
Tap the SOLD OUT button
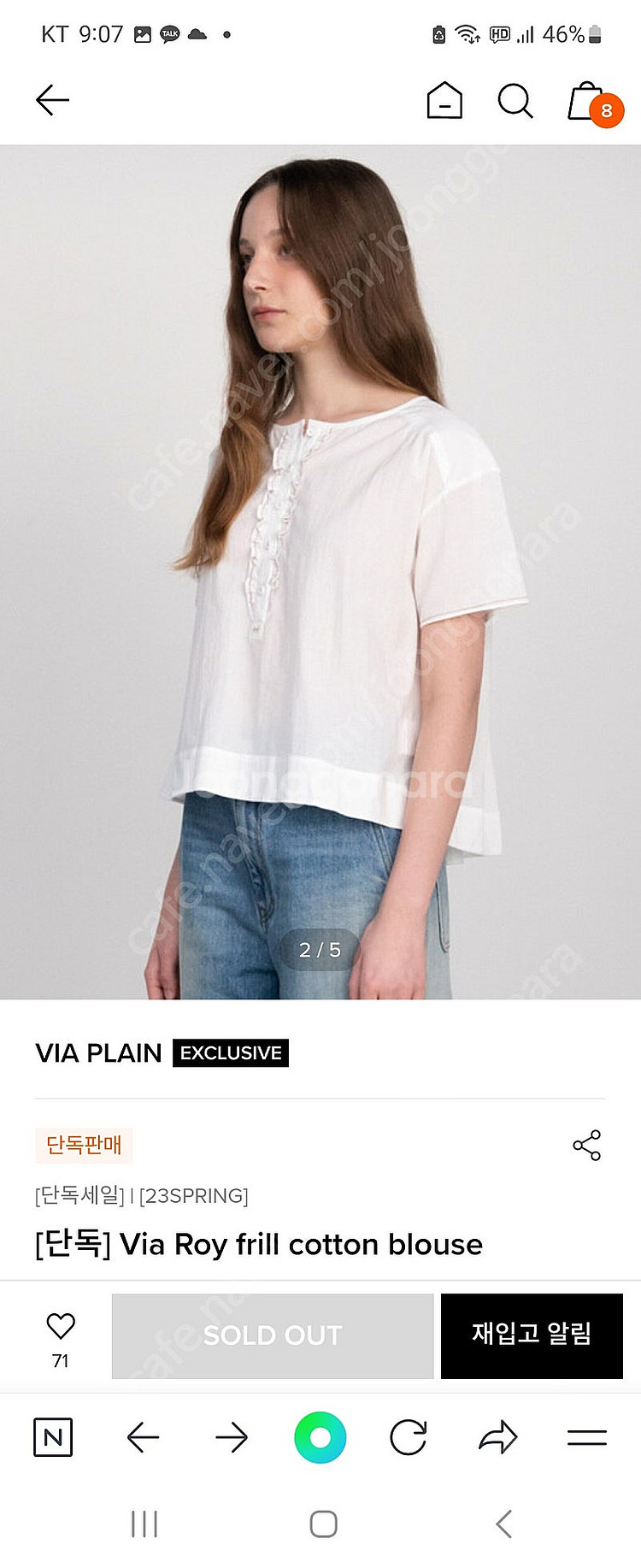273,1335
